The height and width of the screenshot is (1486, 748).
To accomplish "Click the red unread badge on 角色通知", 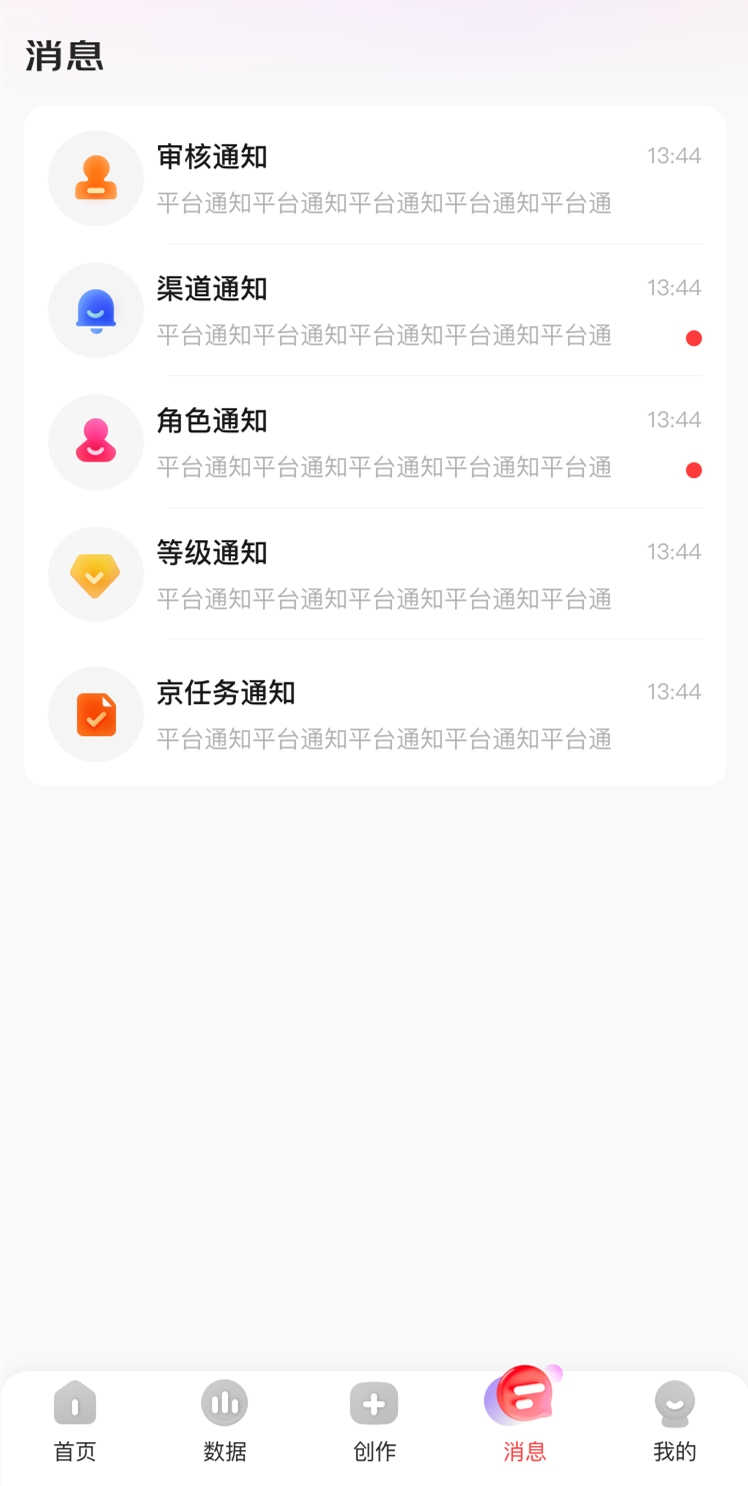I will tap(694, 470).
